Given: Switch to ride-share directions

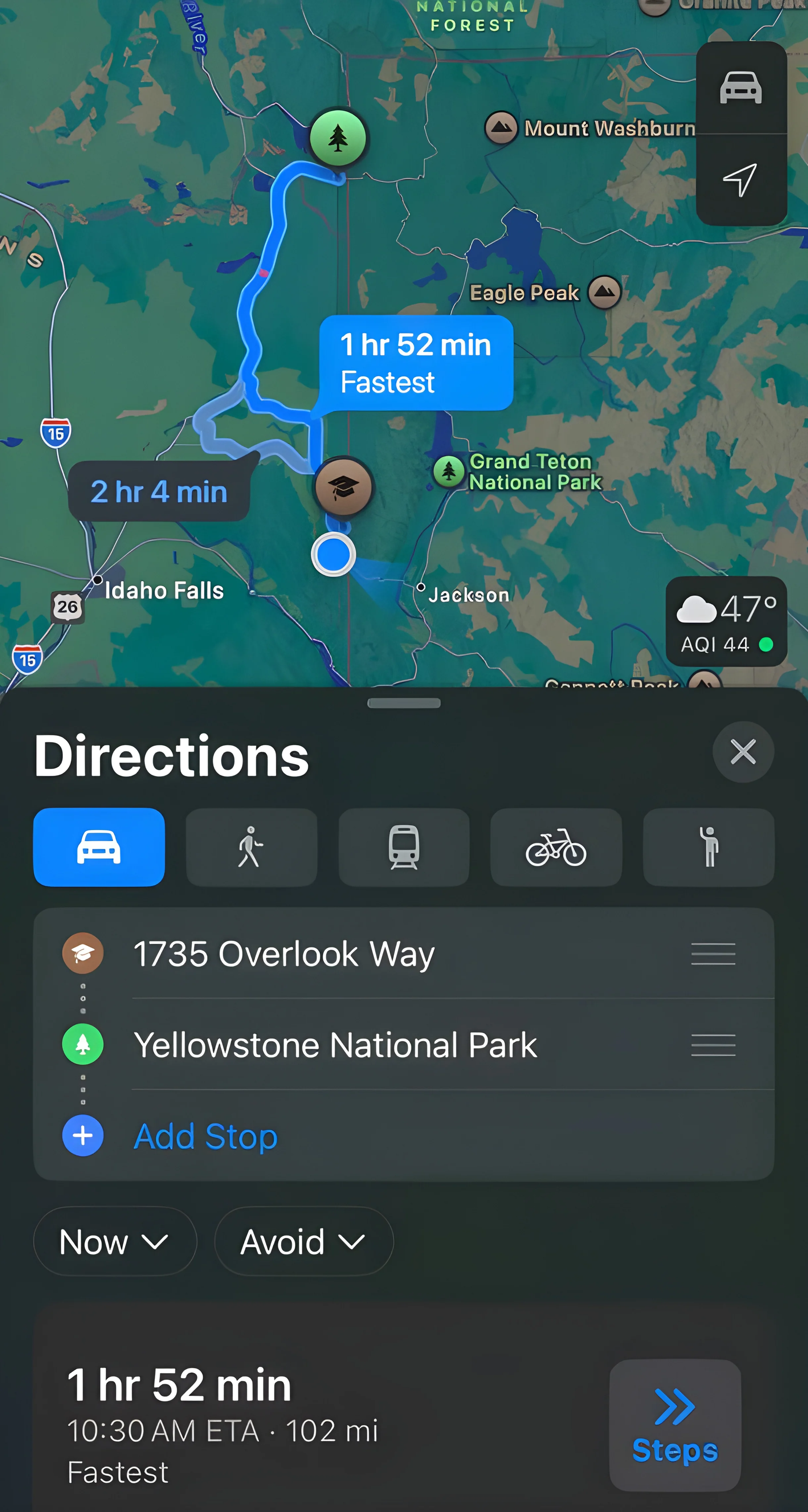Looking at the screenshot, I should point(708,847).
